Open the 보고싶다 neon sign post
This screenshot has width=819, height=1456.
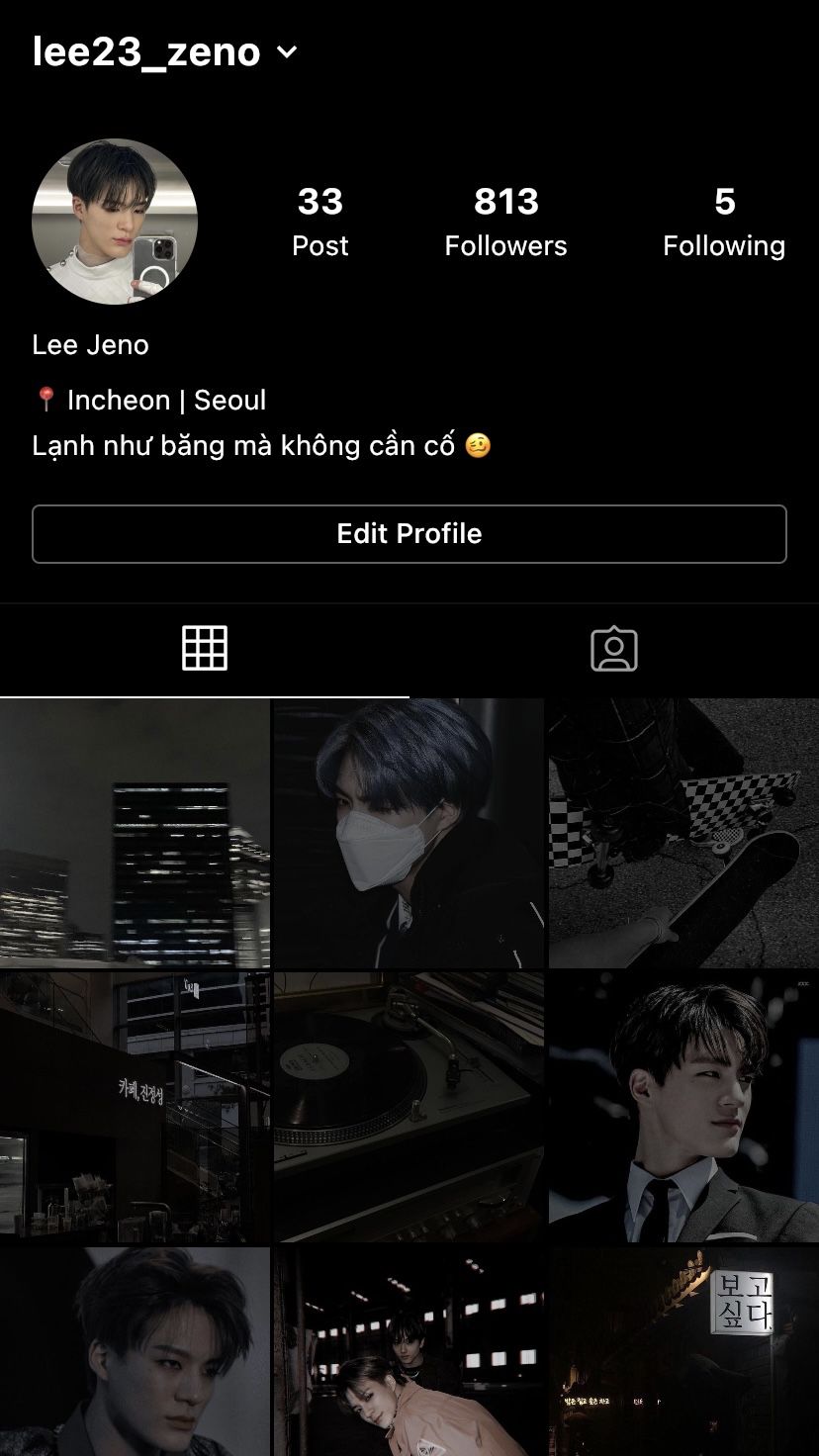coord(683,1351)
